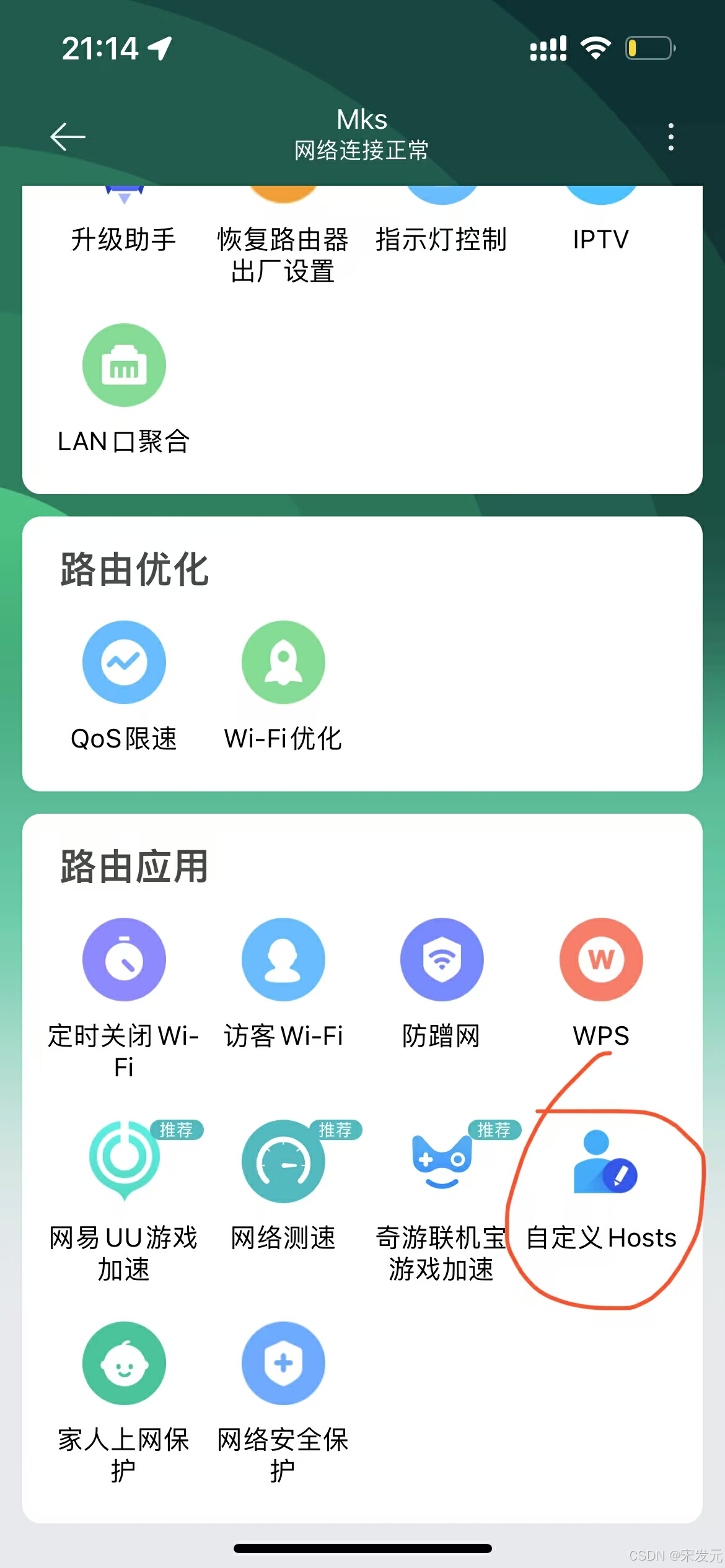Go back using the arrow icon

click(x=68, y=137)
